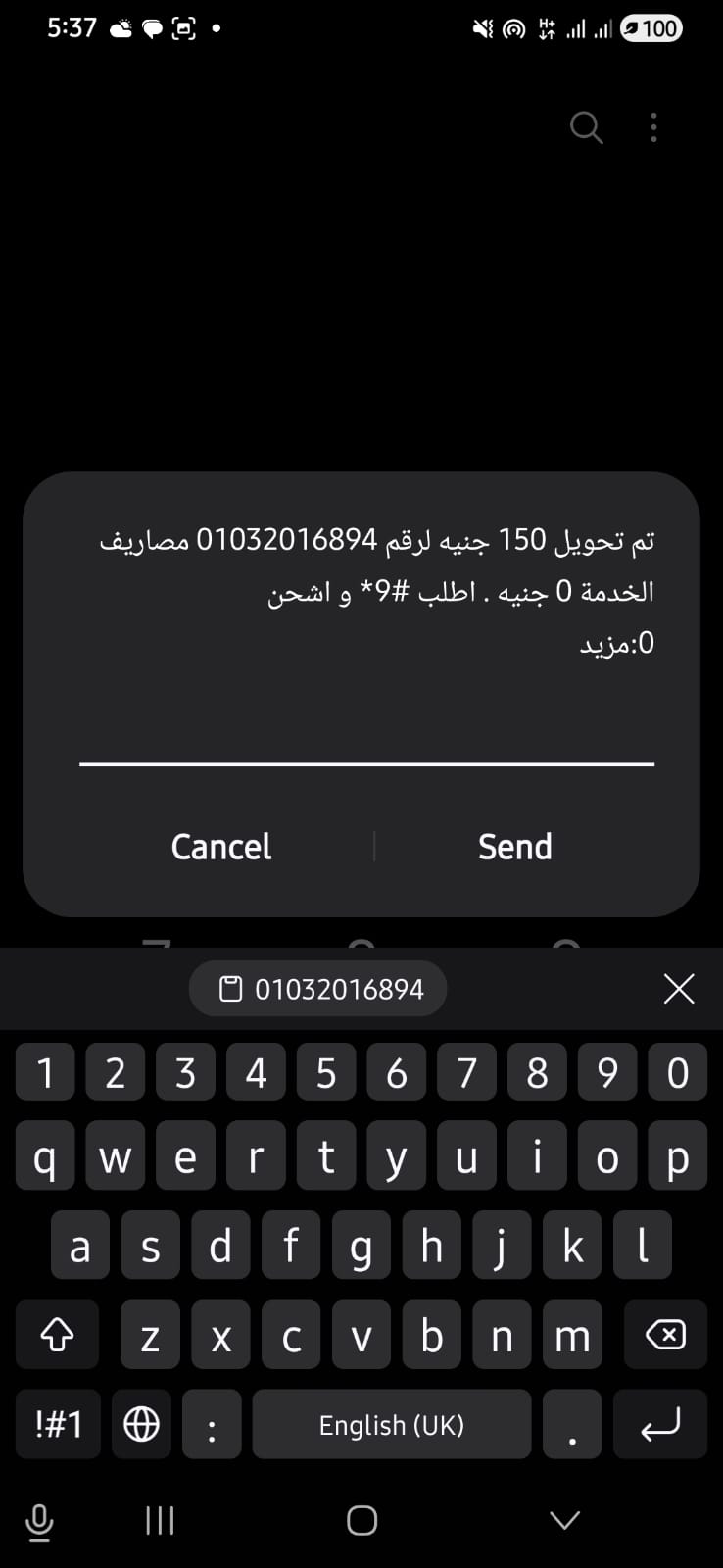Activate voice input microphone
This screenshot has height=1568, width=723.
[39, 1521]
